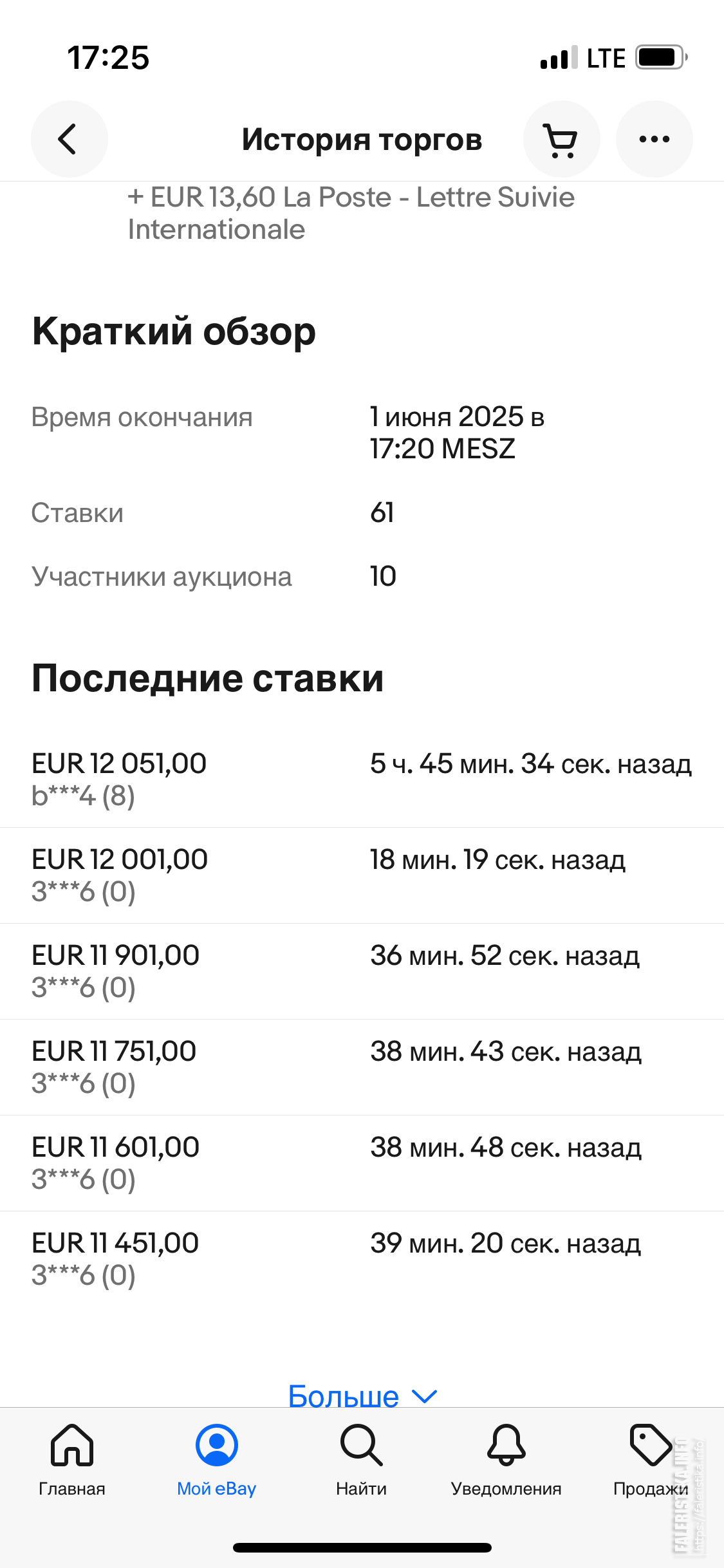Open the shopping cart

(561, 139)
